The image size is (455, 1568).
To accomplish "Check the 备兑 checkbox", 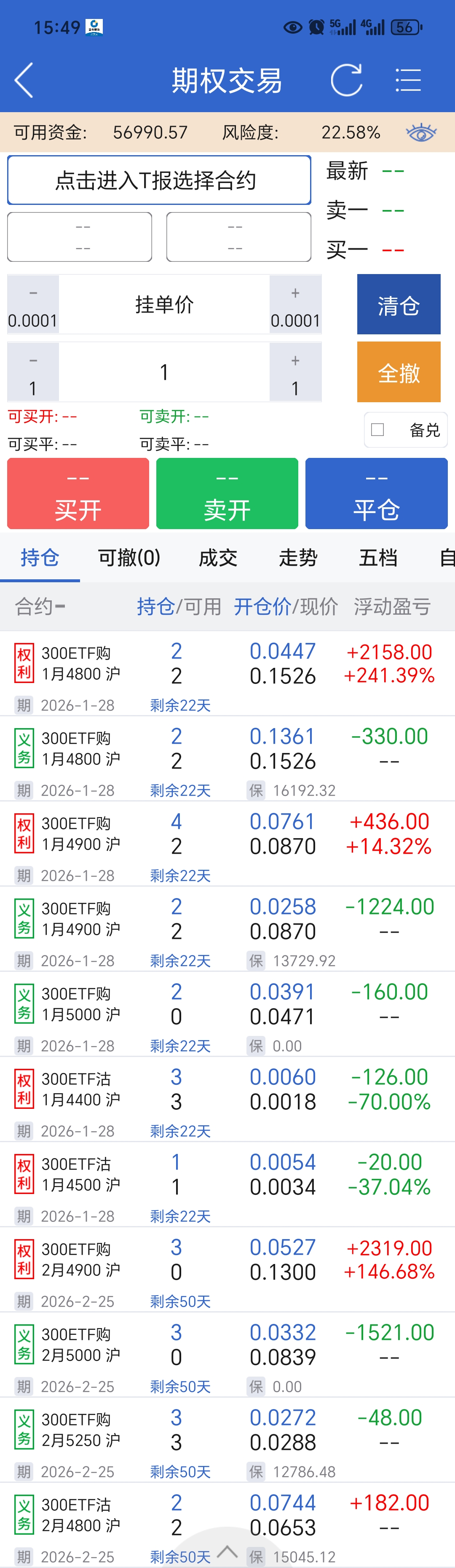I will tap(378, 430).
